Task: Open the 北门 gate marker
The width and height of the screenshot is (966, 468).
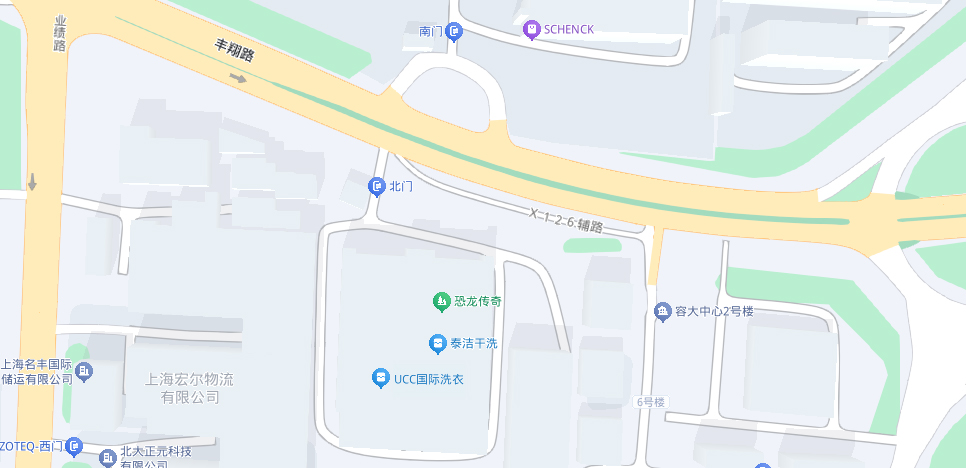Action: pyautogui.click(x=377, y=186)
